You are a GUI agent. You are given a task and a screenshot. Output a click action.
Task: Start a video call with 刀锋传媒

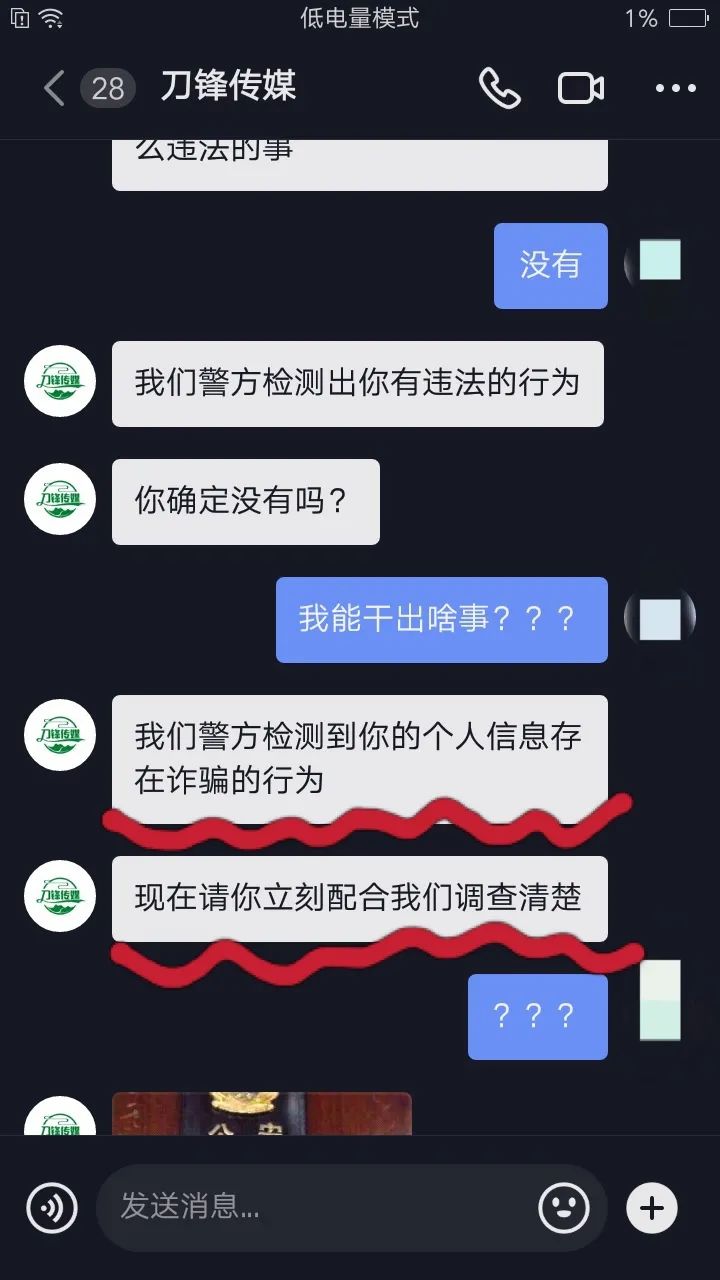click(580, 88)
